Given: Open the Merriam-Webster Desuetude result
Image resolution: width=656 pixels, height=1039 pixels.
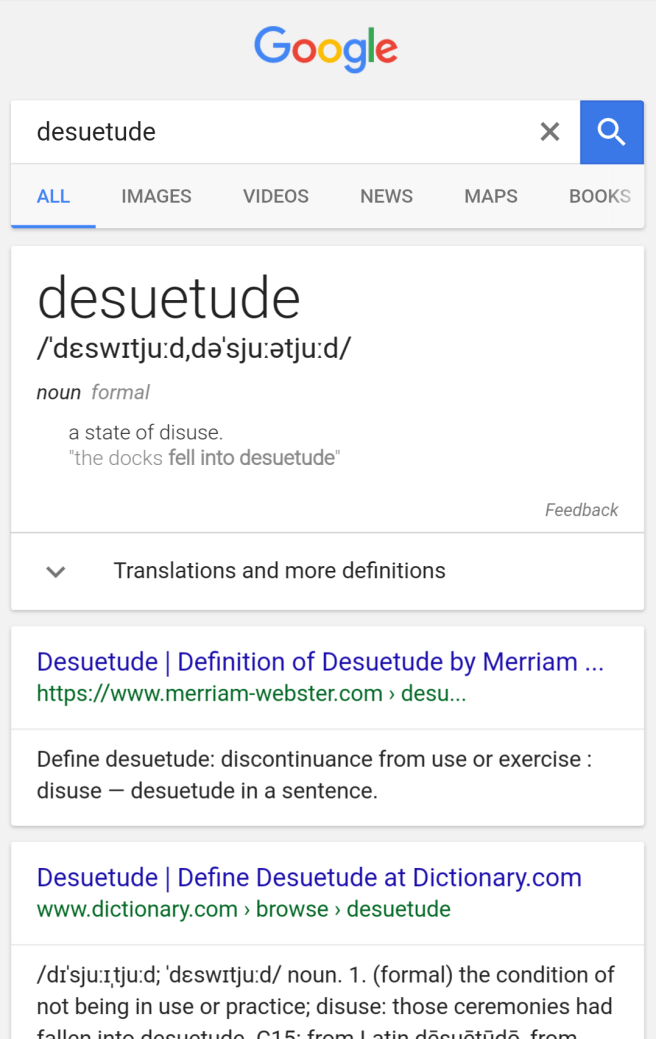Looking at the screenshot, I should coord(320,662).
